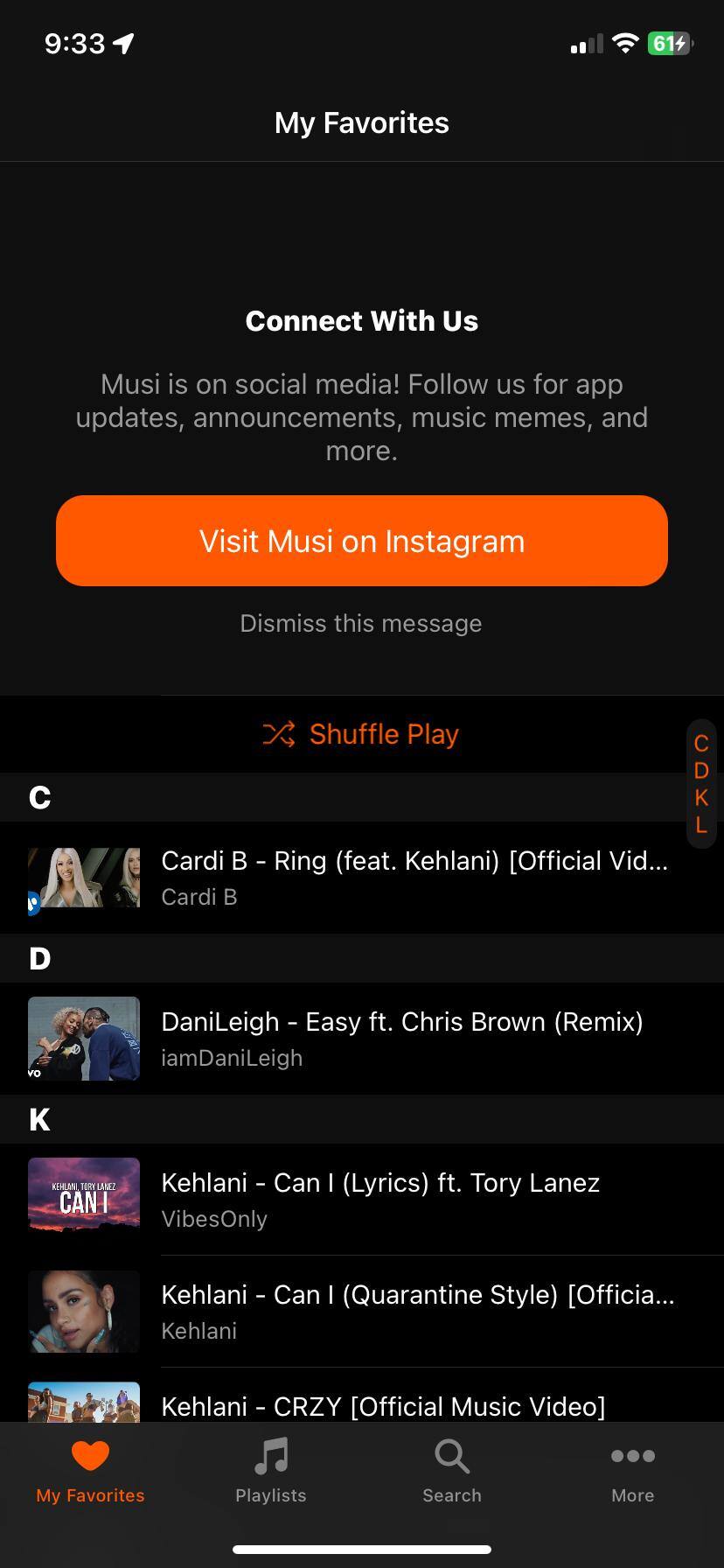Start Shuffle Play
Viewport: 724px width, 1568px height.
click(x=361, y=734)
